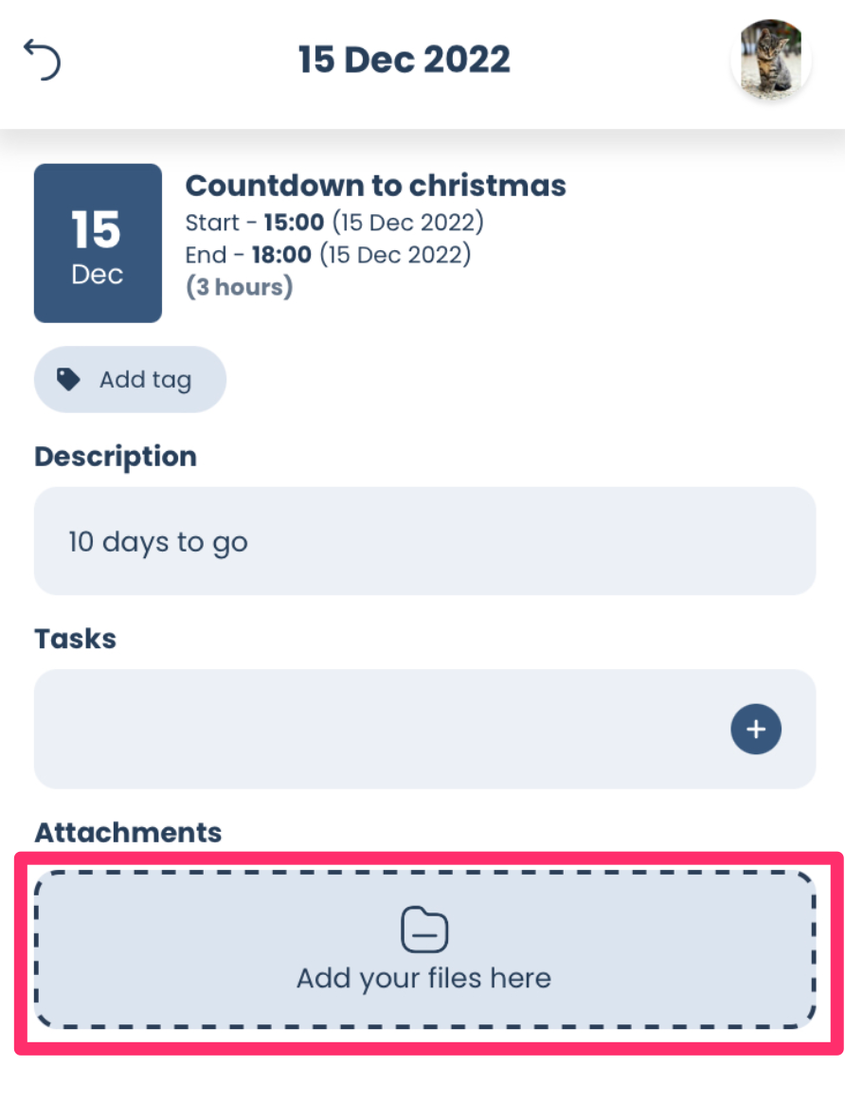
Task: Go back using the undo arrow
Action: [x=42, y=60]
